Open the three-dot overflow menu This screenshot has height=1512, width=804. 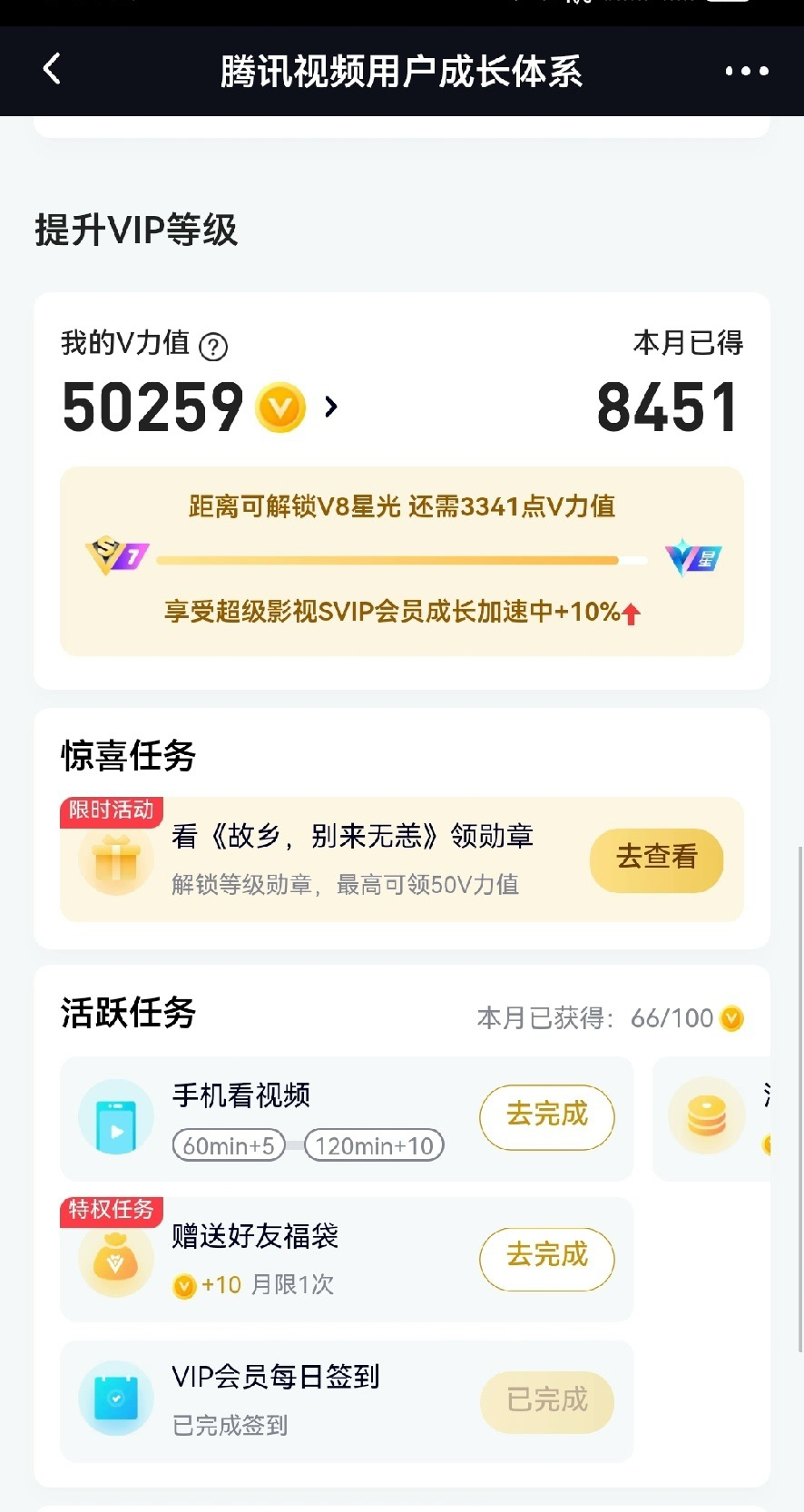pyautogui.click(x=746, y=71)
